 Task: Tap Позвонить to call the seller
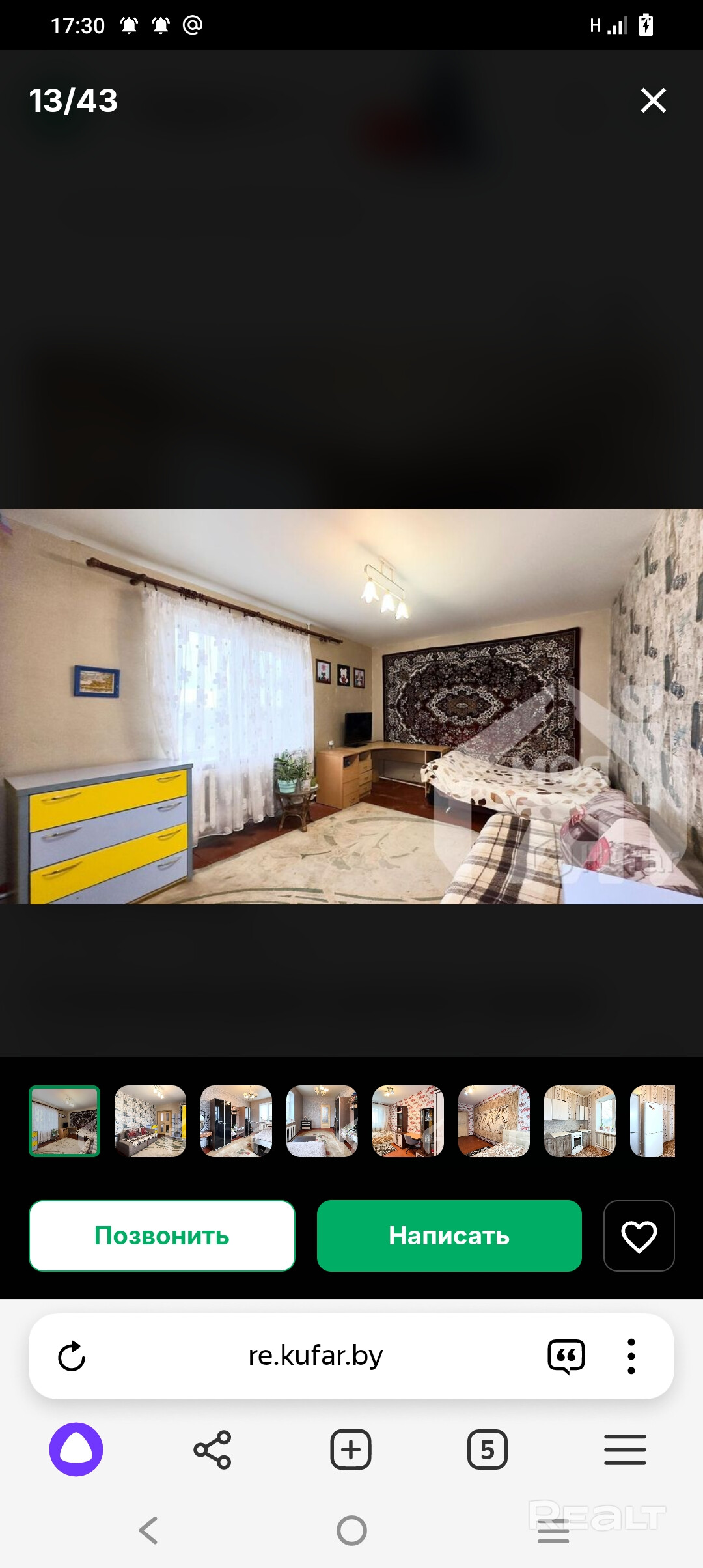[162, 1235]
